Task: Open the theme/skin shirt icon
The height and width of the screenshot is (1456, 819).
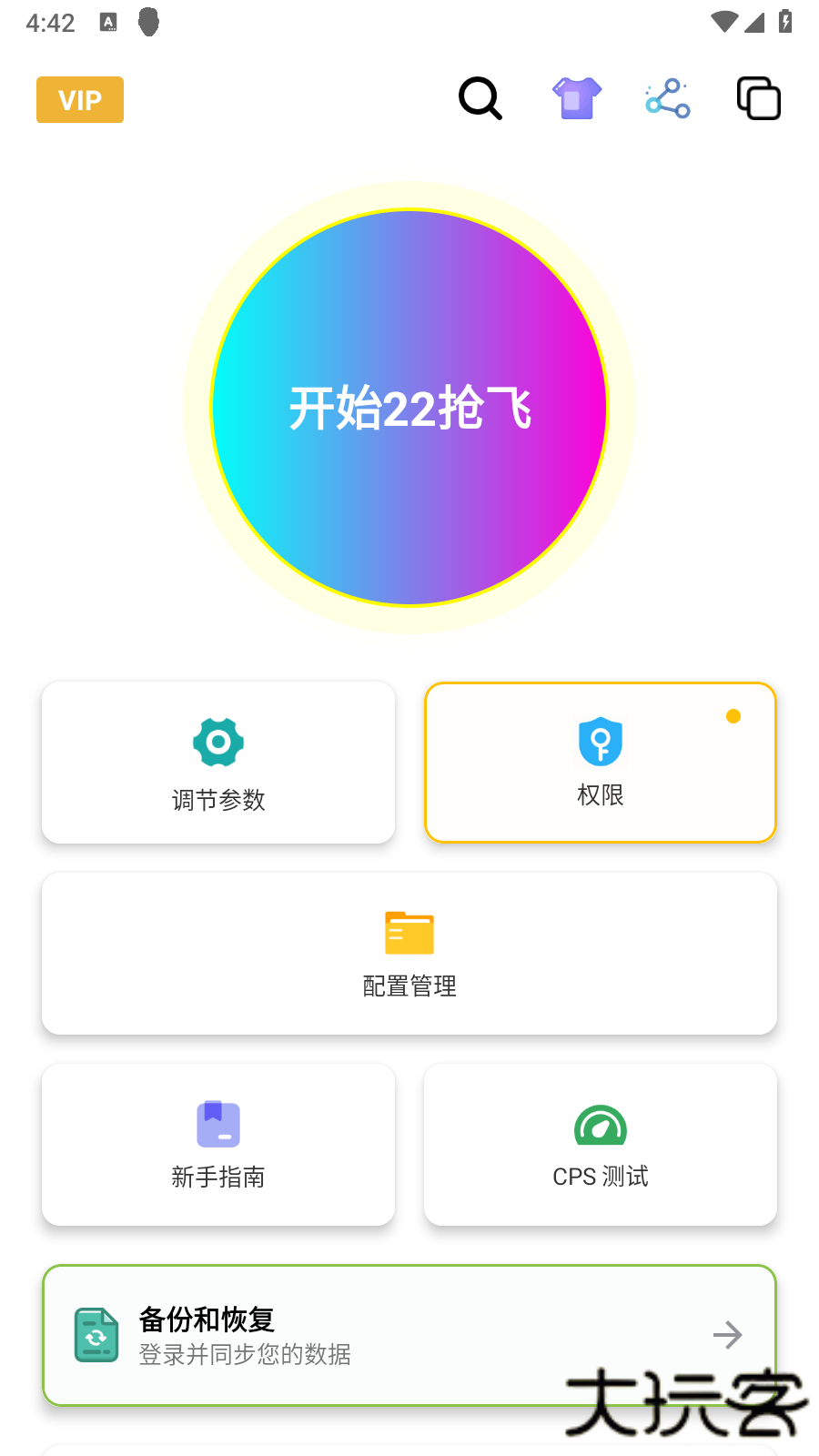Action: (575, 97)
